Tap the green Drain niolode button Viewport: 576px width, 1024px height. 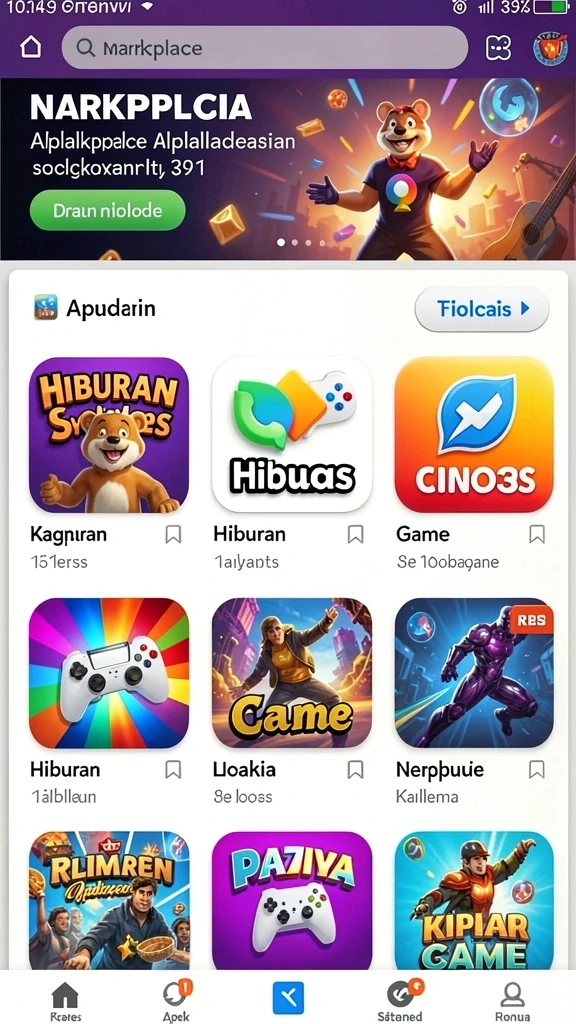pyautogui.click(x=108, y=211)
